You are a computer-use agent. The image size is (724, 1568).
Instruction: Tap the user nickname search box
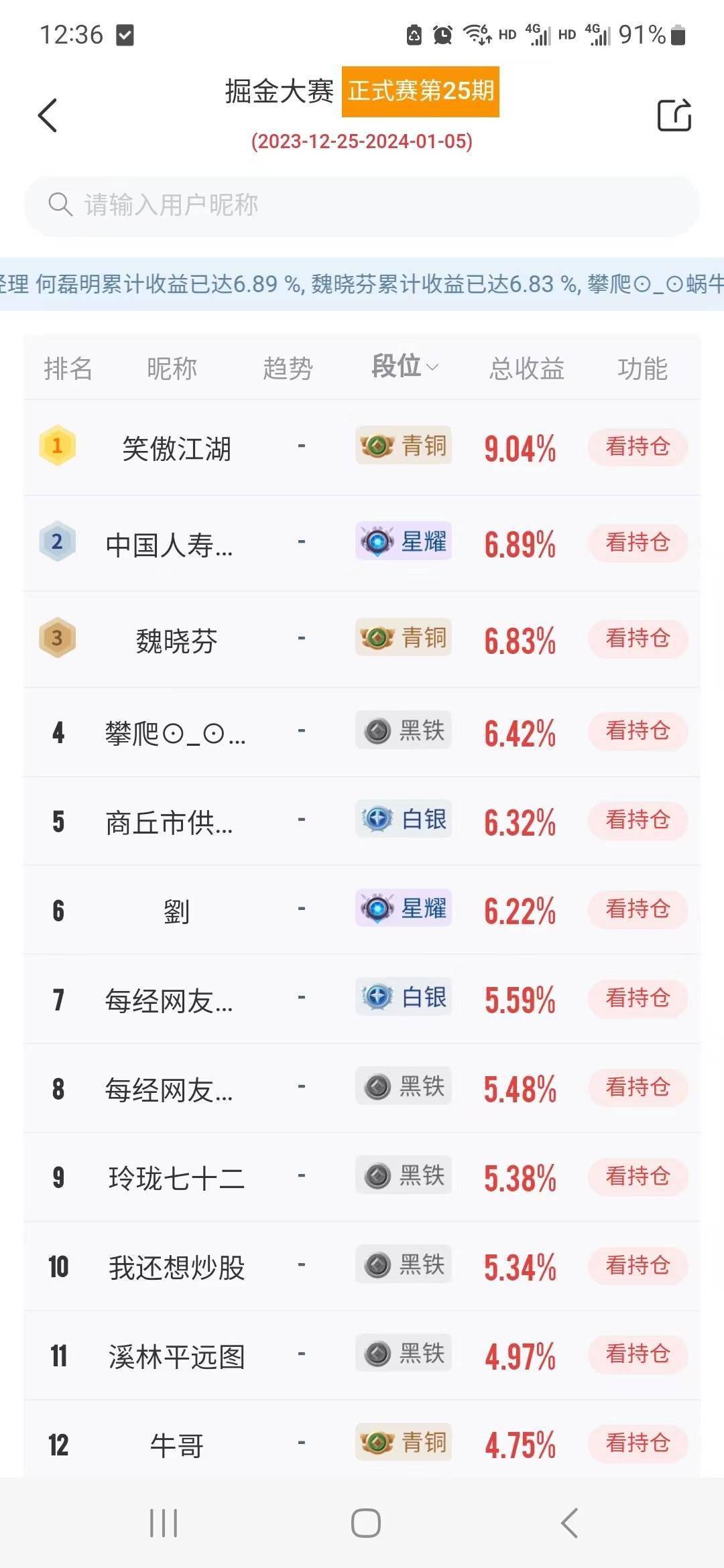tap(362, 205)
